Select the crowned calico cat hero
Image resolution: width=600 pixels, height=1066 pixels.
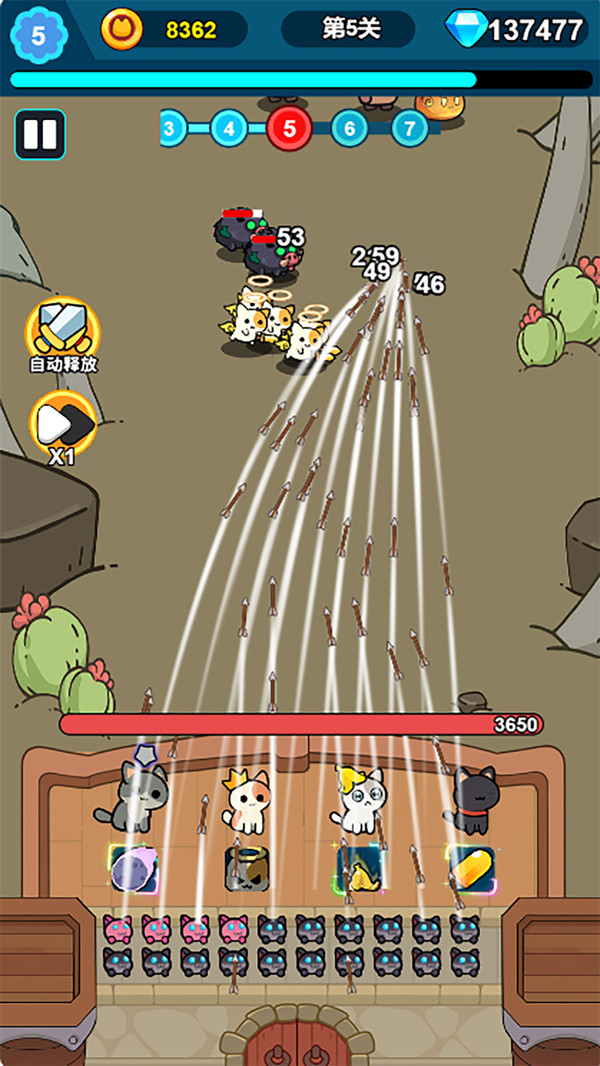click(x=247, y=800)
